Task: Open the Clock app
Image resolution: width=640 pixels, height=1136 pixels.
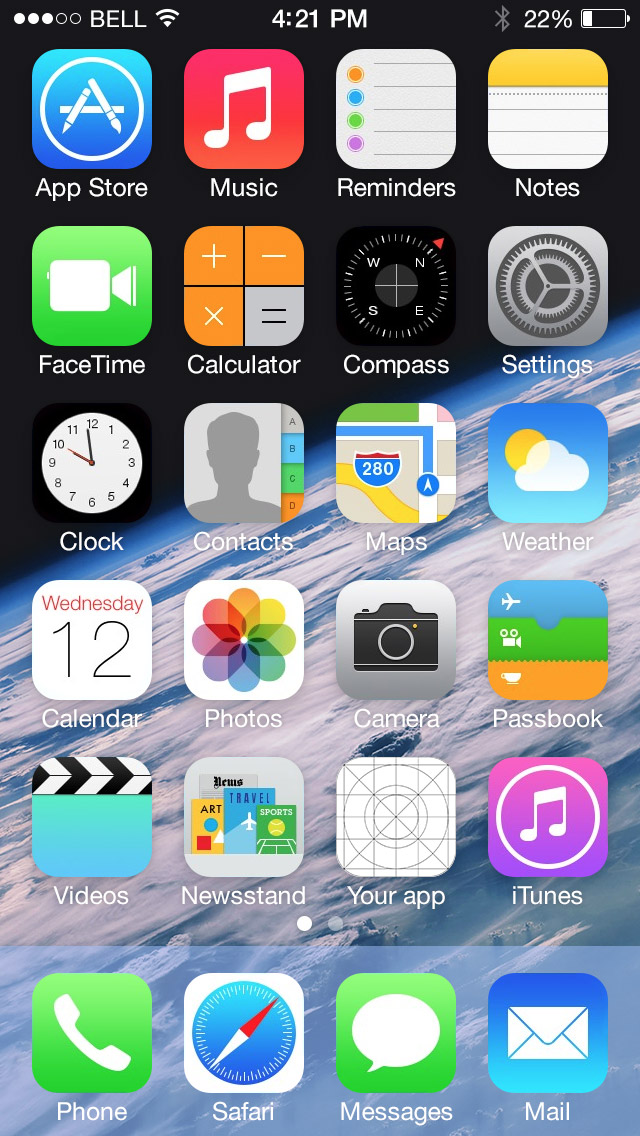Action: (92, 463)
